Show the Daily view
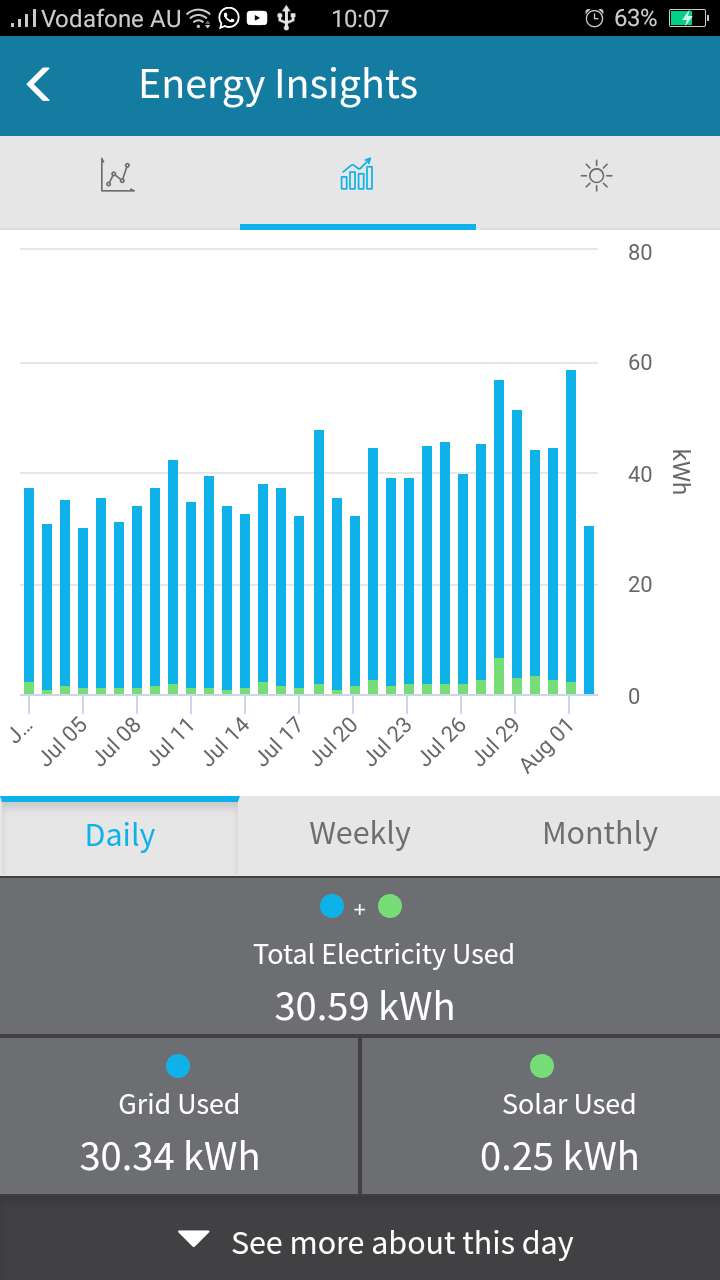Viewport: 720px width, 1280px height. point(120,835)
